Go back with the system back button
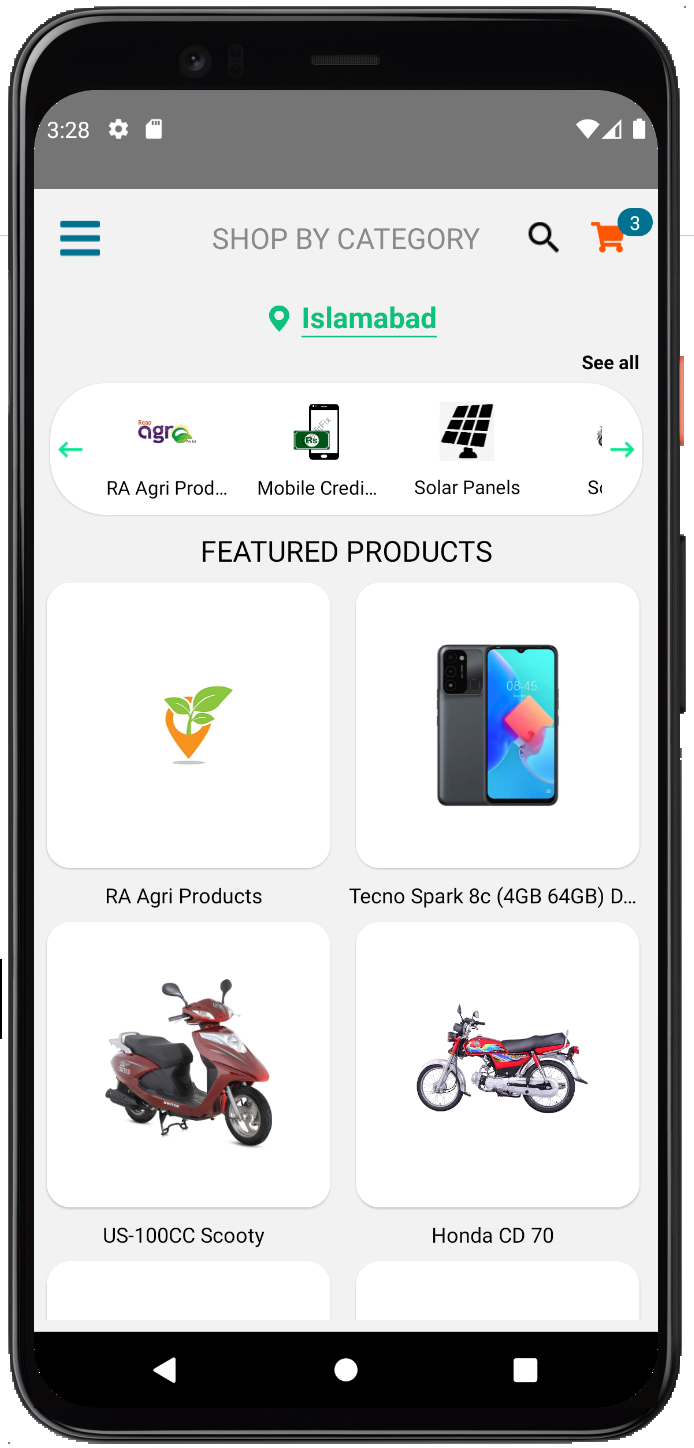 (165, 1370)
